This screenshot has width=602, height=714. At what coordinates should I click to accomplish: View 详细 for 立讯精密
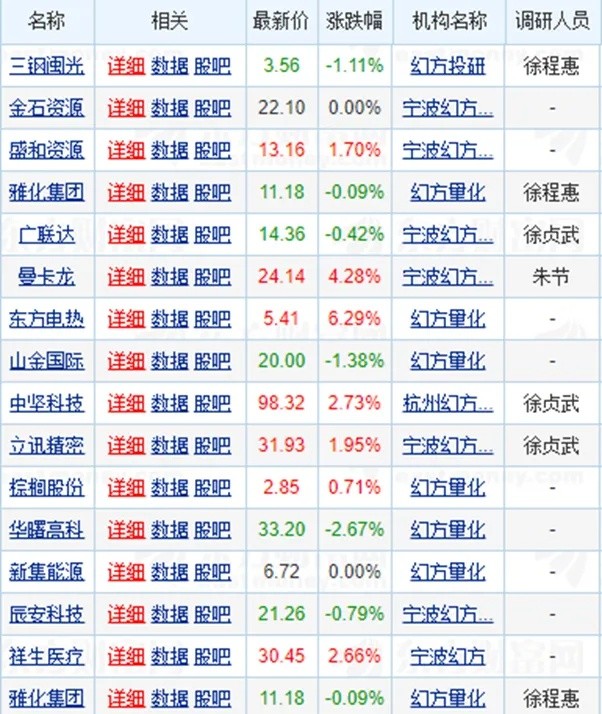(x=126, y=445)
